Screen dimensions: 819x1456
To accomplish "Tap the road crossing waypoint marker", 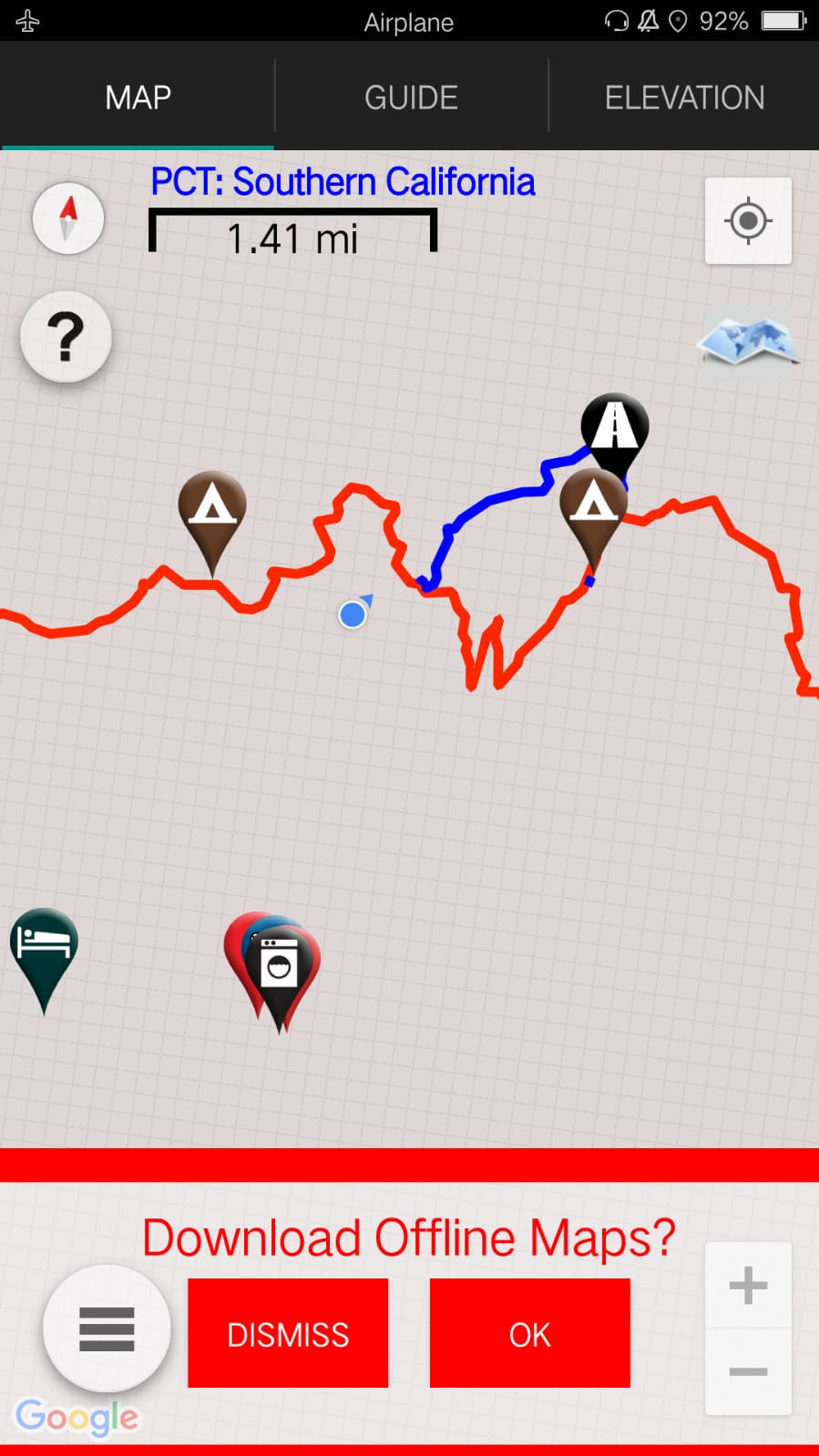I will pyautogui.click(x=616, y=427).
